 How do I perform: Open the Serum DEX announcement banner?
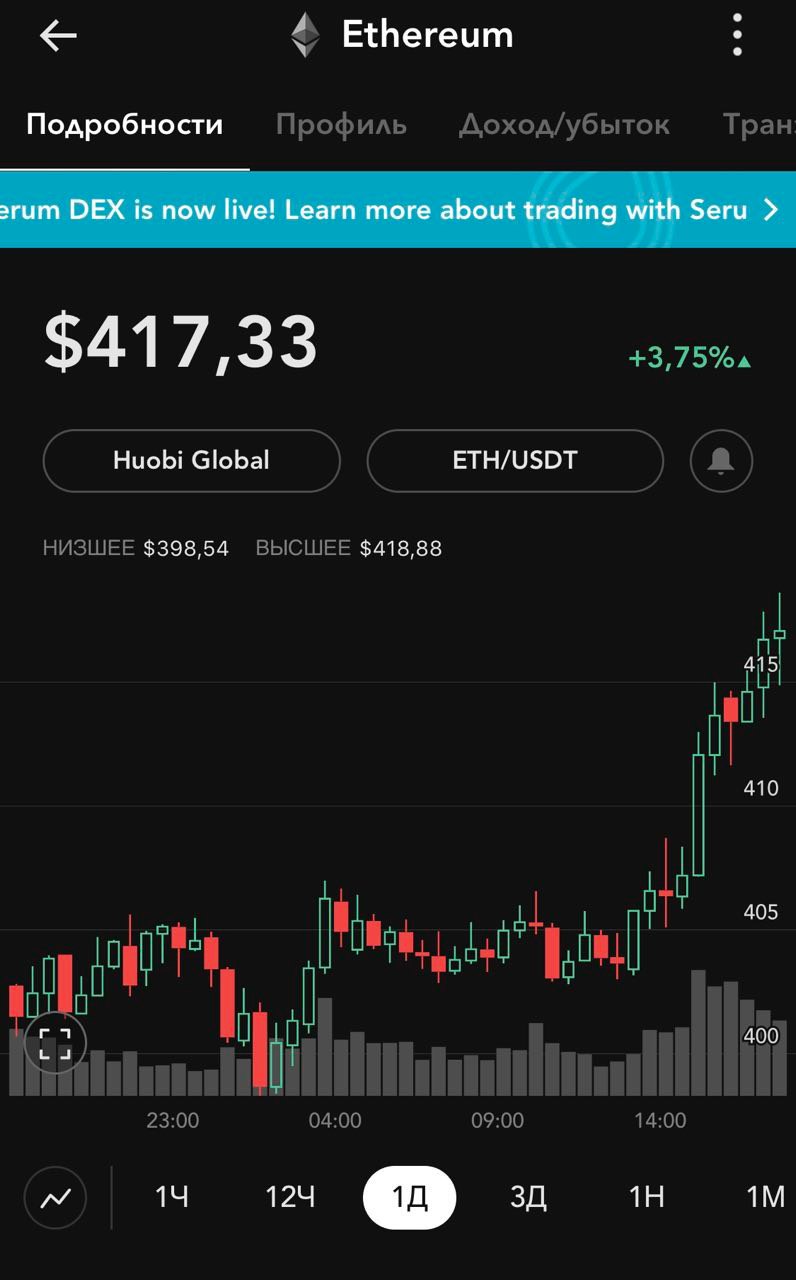coord(398,210)
